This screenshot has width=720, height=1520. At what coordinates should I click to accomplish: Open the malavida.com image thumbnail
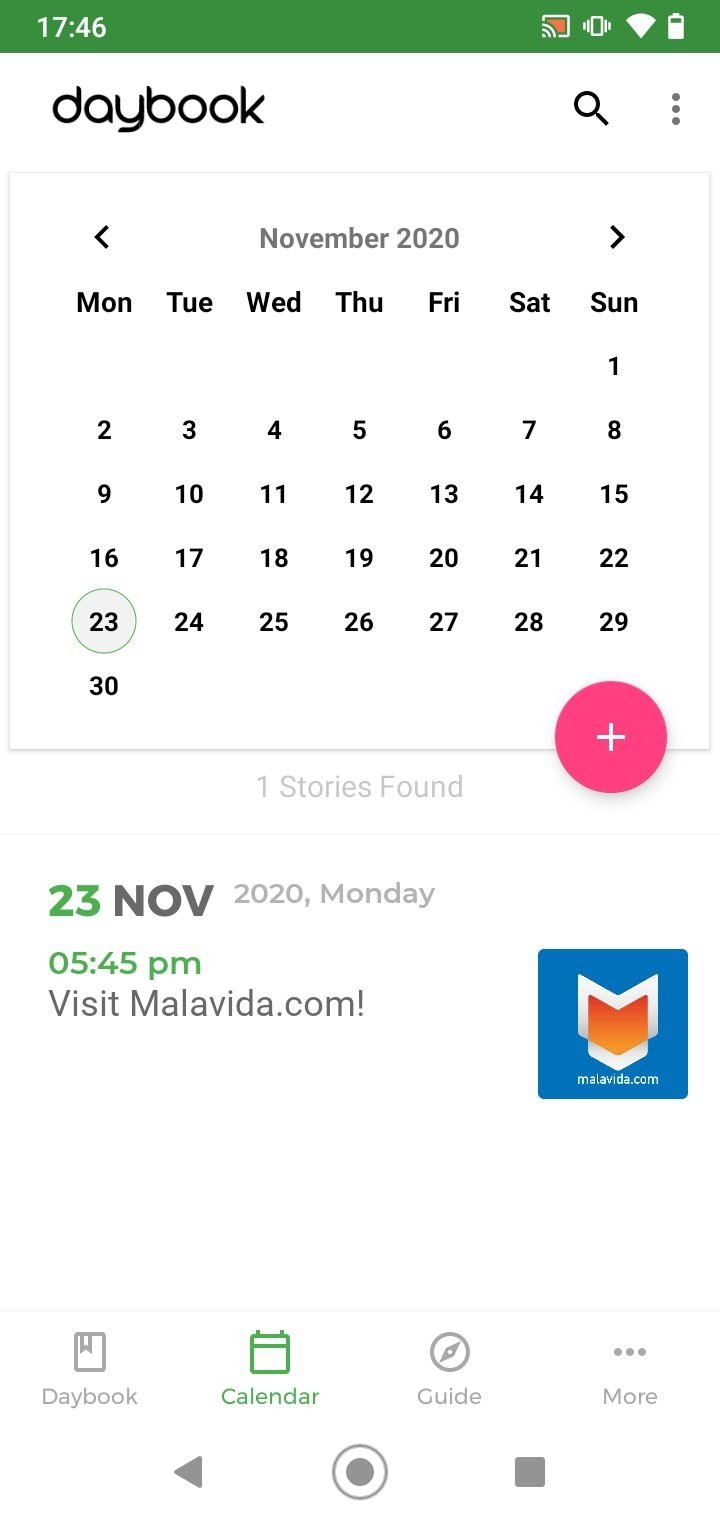point(613,1024)
